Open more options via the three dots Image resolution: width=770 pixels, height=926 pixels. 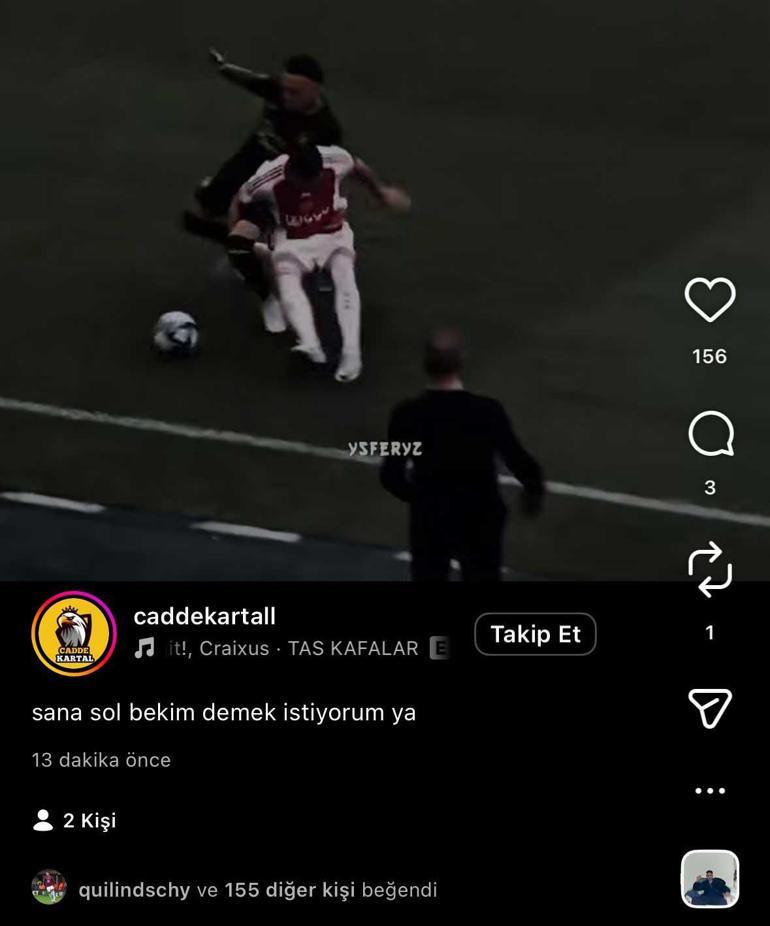point(711,790)
